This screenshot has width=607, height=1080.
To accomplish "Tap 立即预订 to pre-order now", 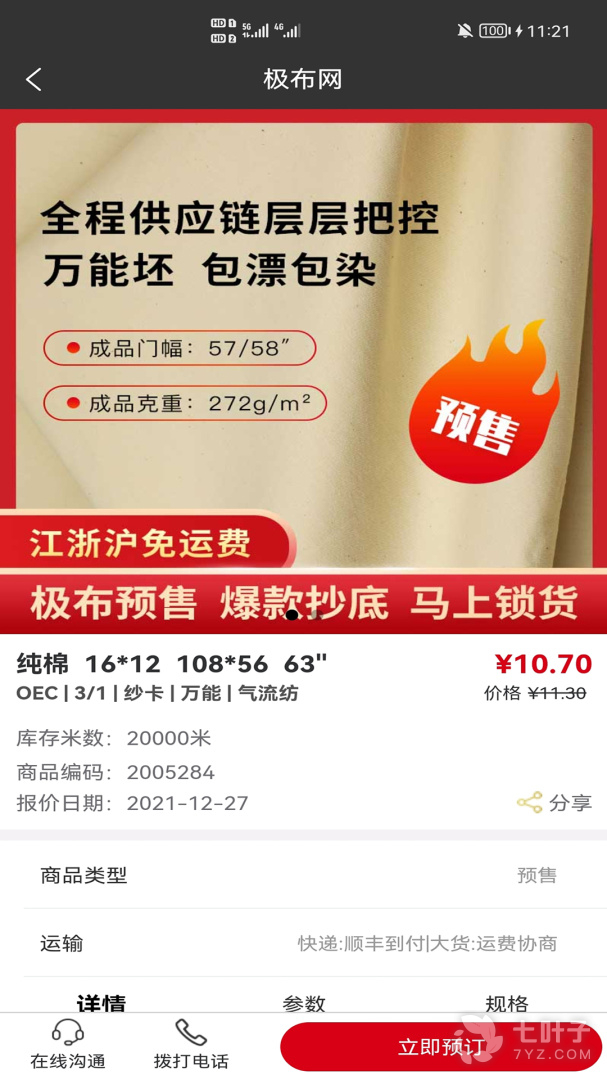I will 441,1047.
